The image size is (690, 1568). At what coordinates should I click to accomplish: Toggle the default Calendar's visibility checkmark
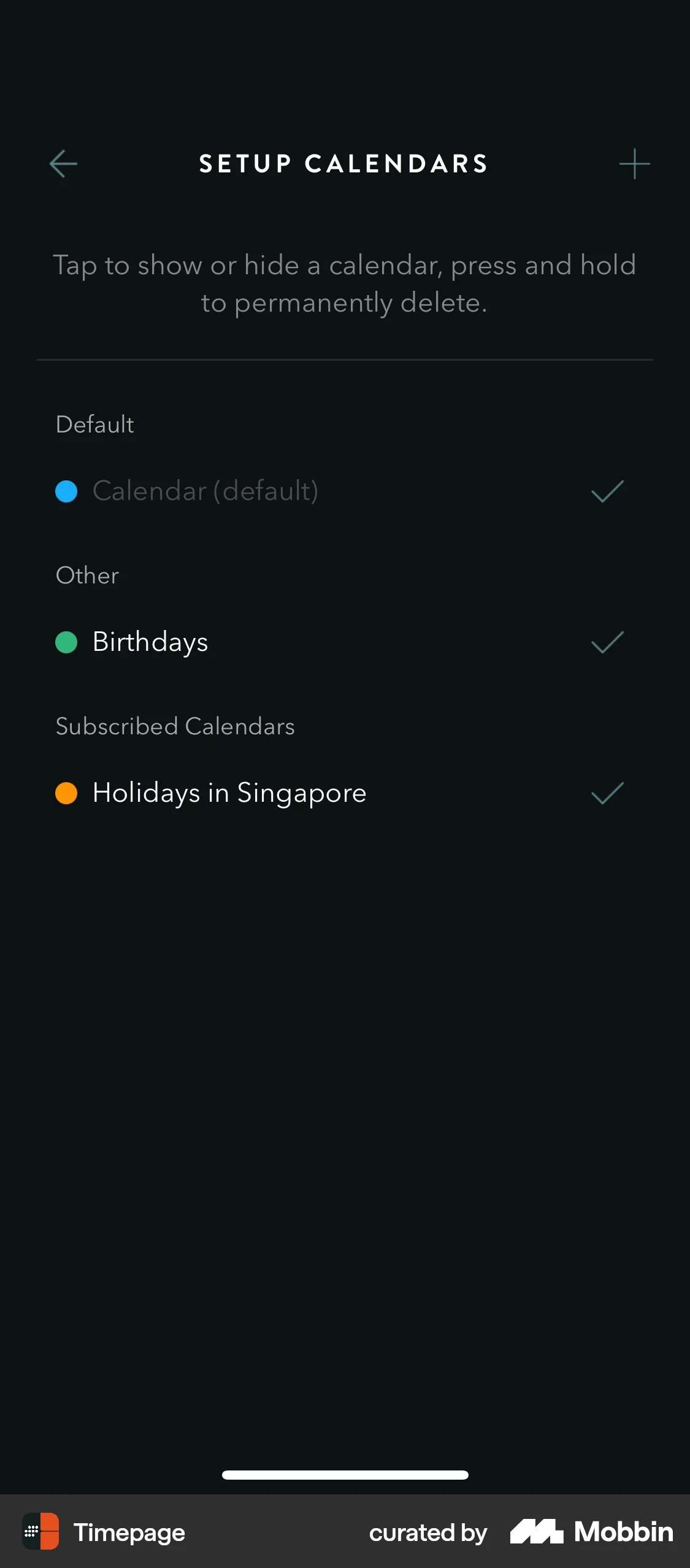[x=606, y=491]
